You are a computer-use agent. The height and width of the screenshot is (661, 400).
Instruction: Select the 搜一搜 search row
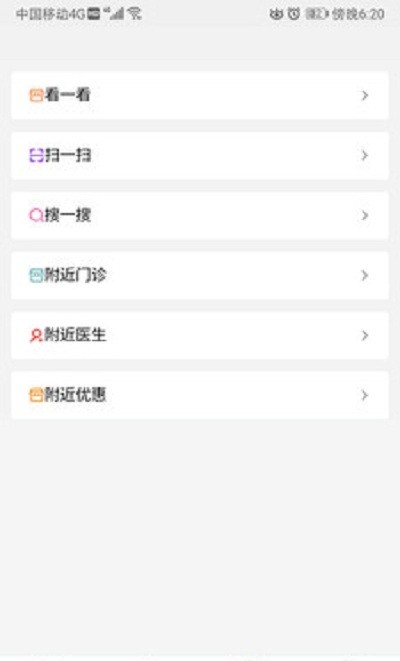coord(200,215)
